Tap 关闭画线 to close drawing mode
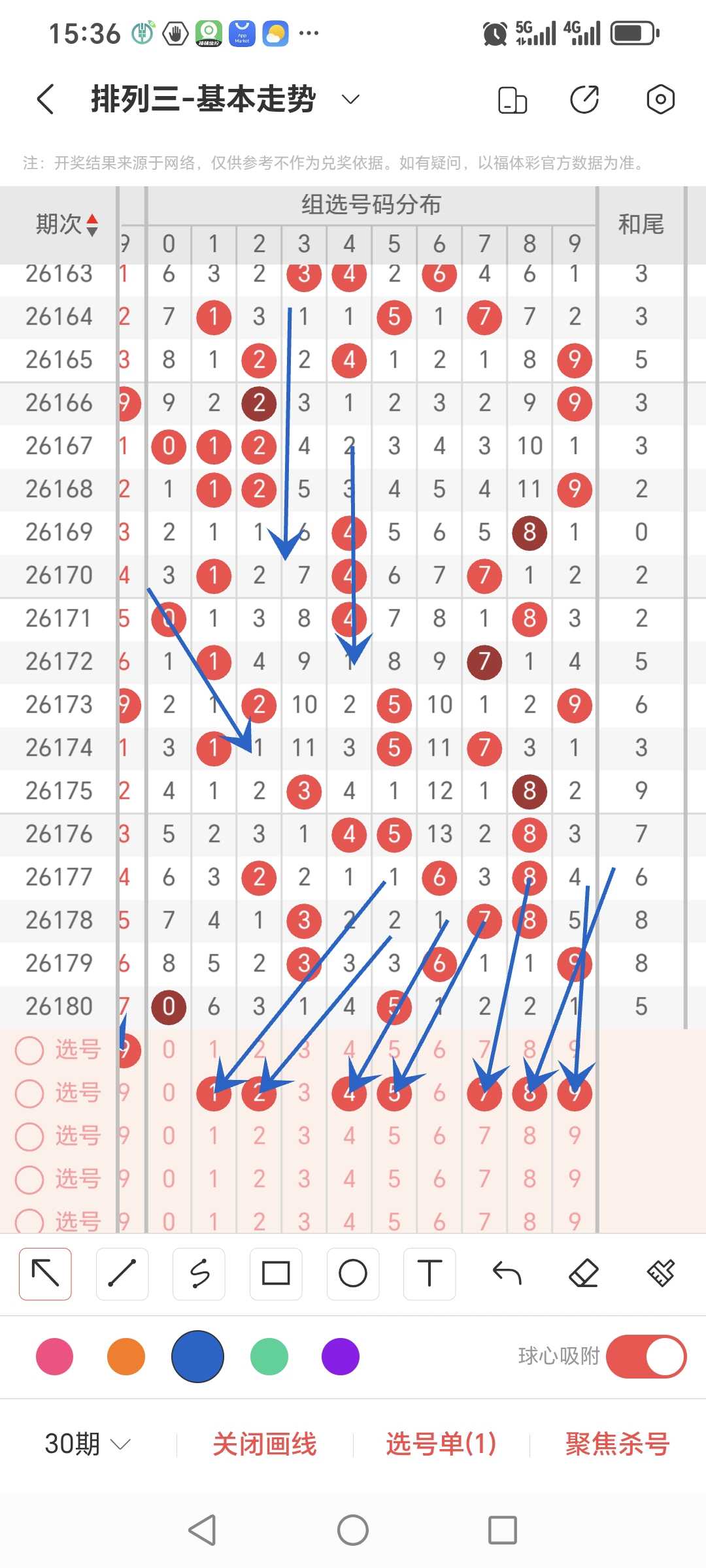The height and width of the screenshot is (1568, 706). click(265, 1444)
